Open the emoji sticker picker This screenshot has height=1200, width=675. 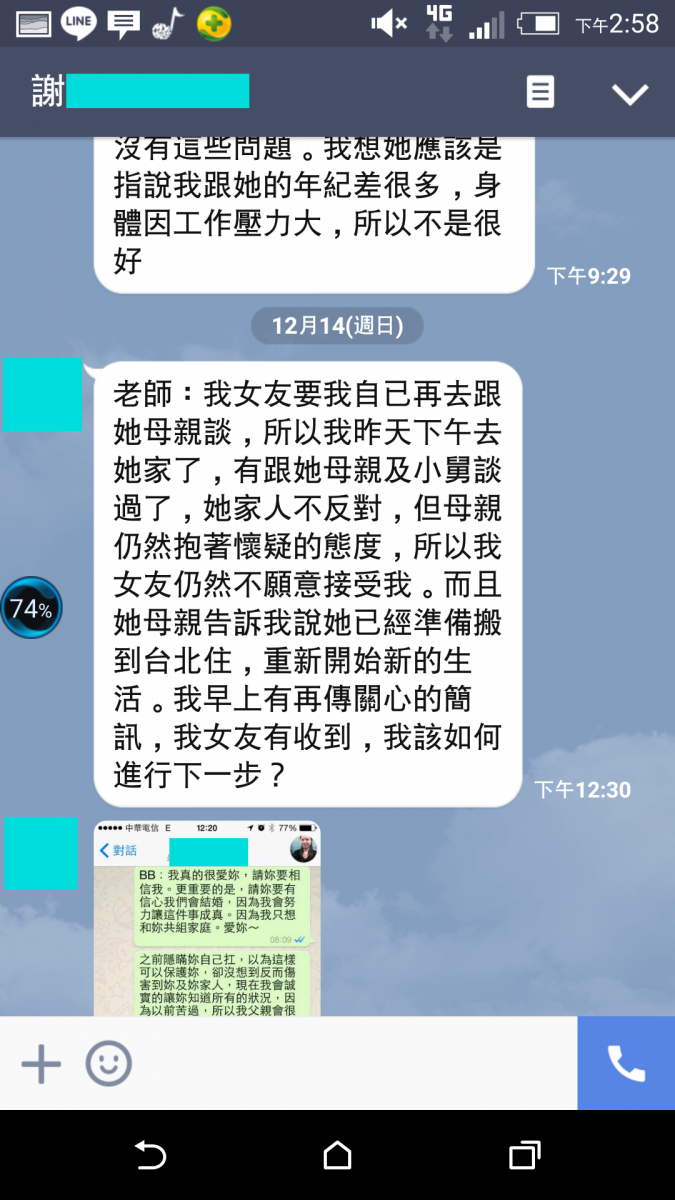(x=108, y=1063)
